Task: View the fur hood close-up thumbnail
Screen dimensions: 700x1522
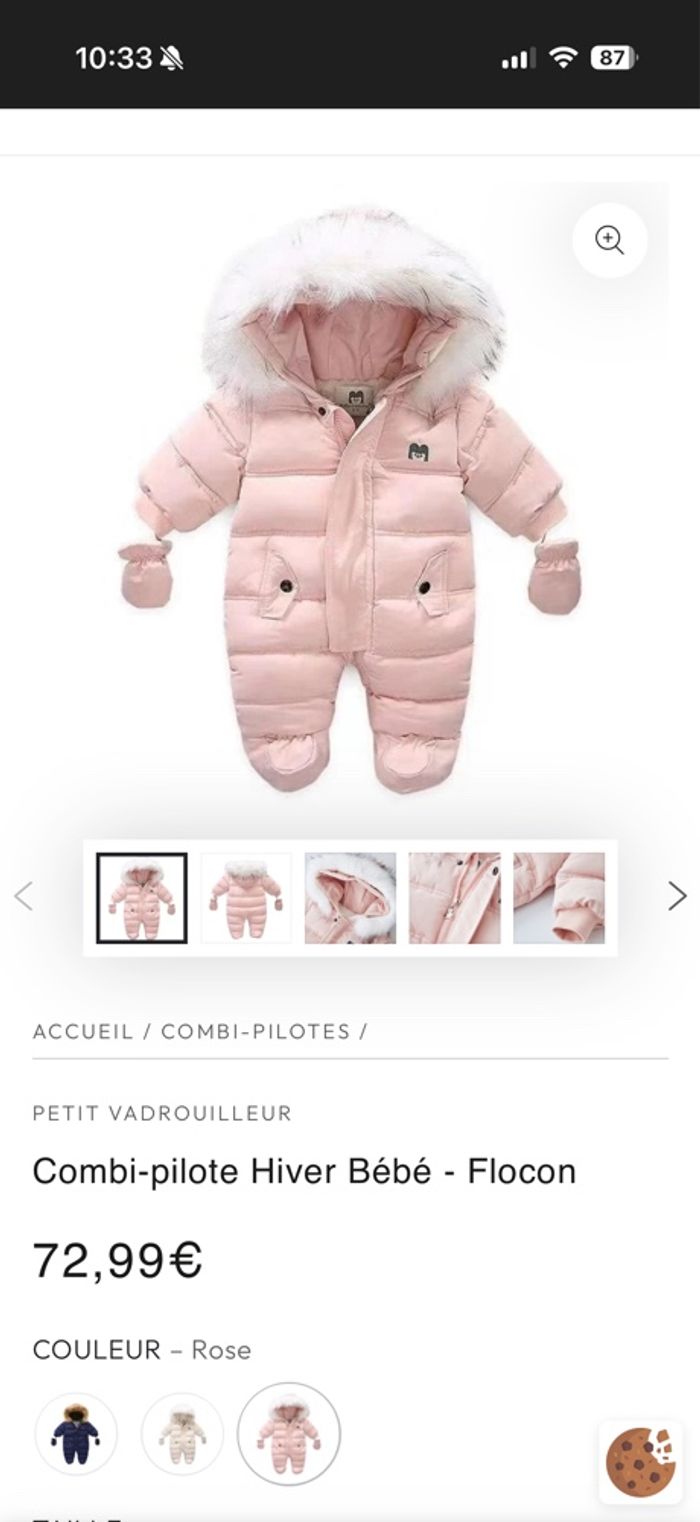Action: [350, 897]
